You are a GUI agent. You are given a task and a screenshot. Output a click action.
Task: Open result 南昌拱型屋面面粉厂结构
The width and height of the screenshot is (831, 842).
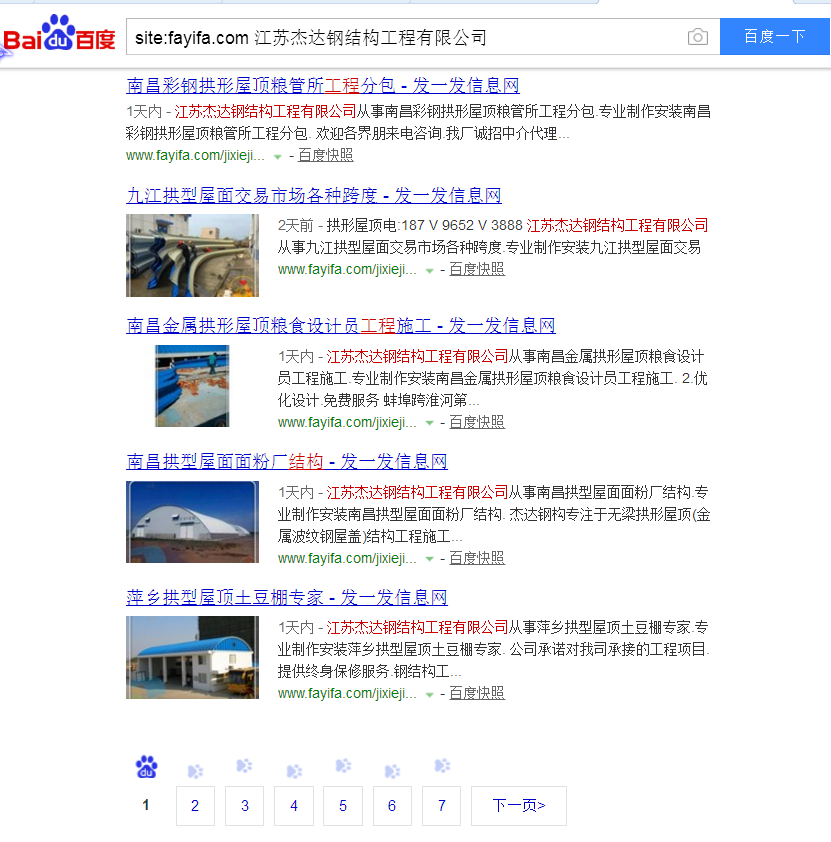[286, 462]
